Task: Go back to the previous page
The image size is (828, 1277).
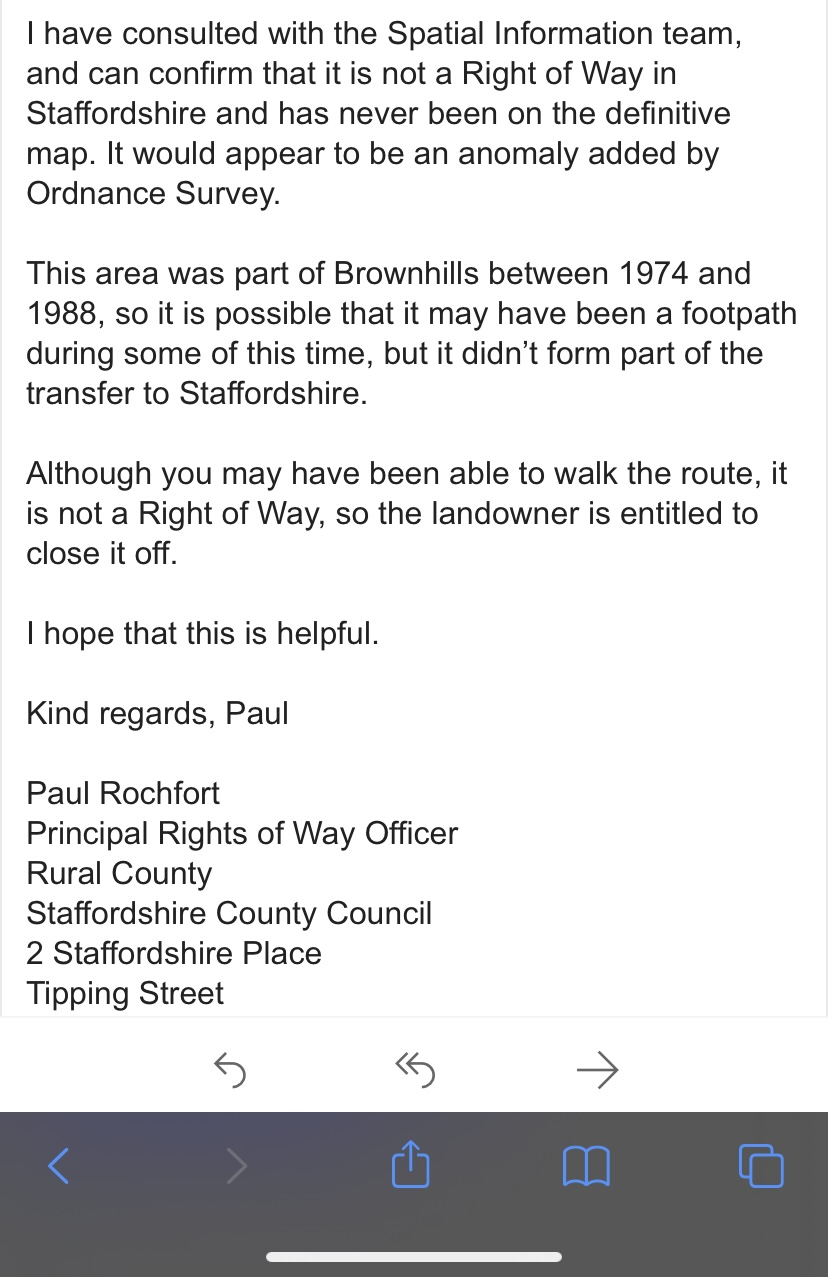Action: [60, 1166]
